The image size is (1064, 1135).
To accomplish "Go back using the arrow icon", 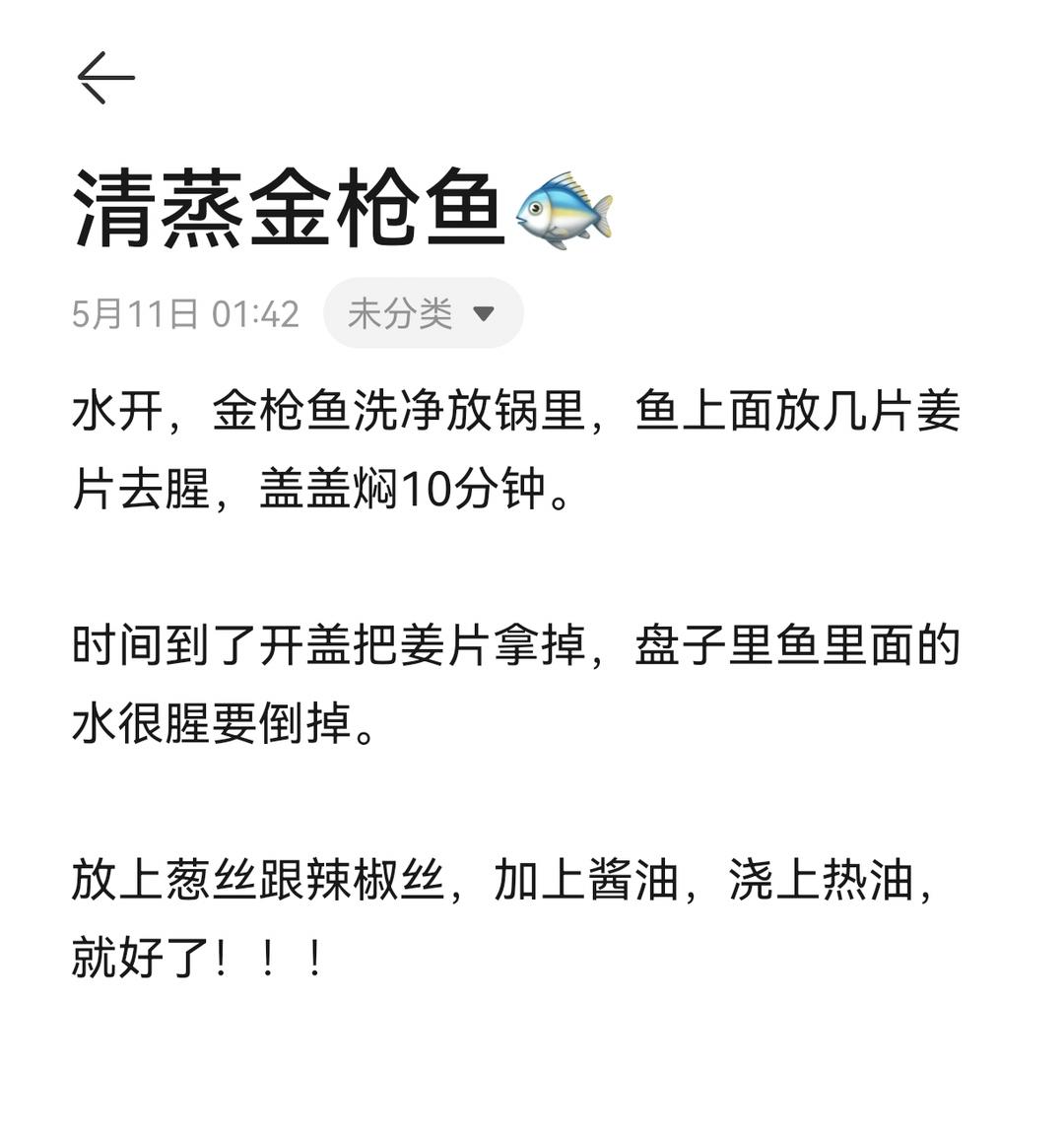I will [x=105, y=78].
